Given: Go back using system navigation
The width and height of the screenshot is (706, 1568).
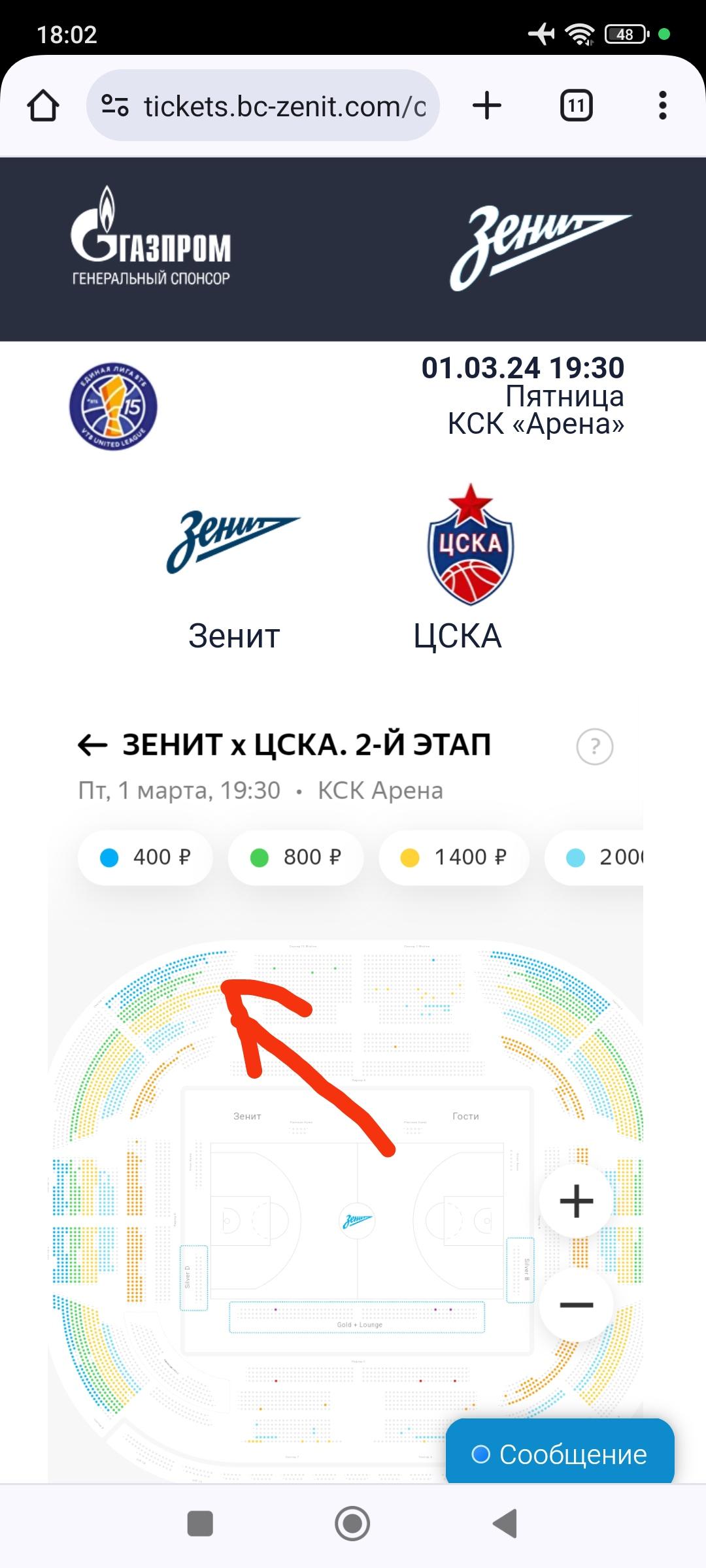Looking at the screenshot, I should click(505, 1524).
